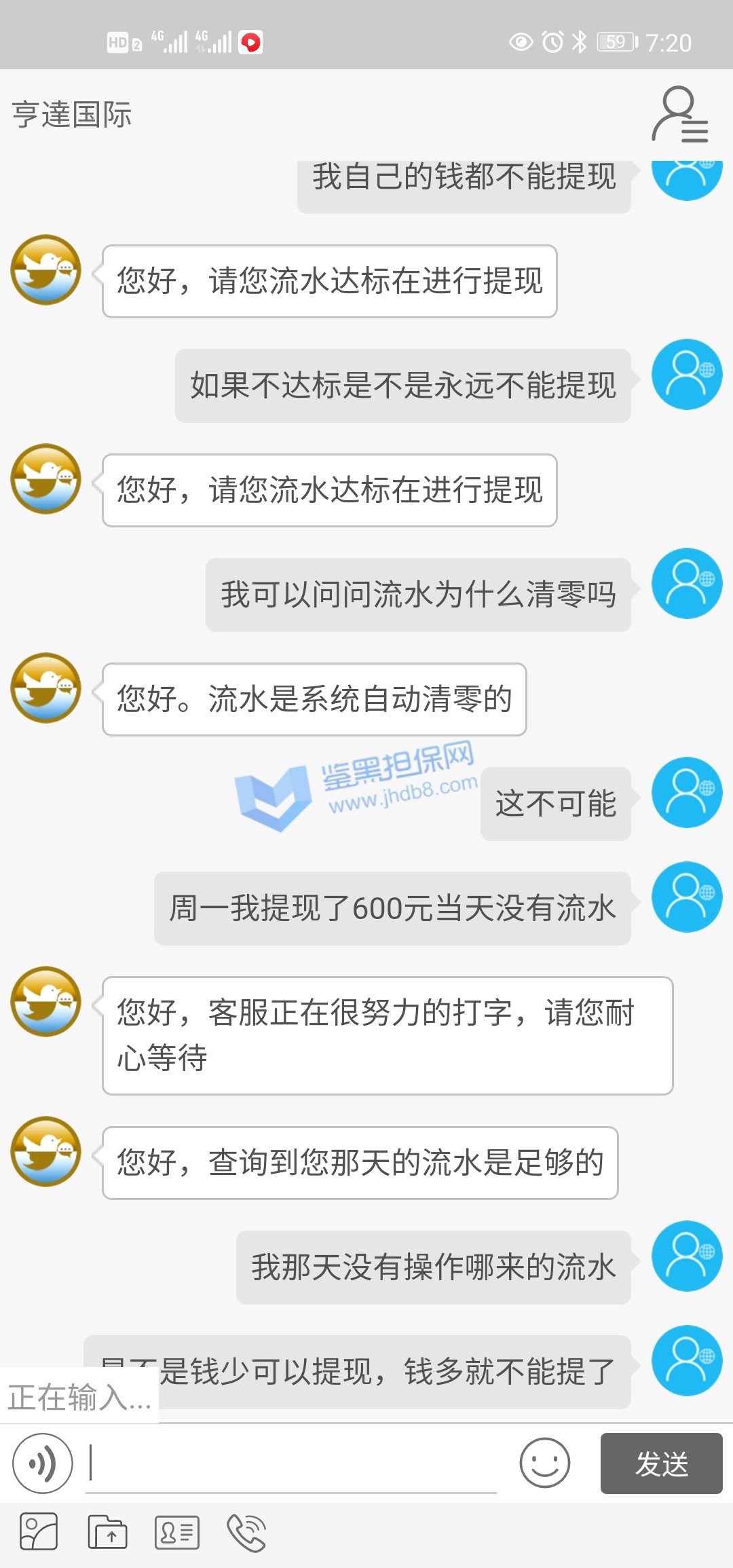Image resolution: width=733 pixels, height=1568 pixels.
Task: Send a contact card
Action: point(176,1531)
